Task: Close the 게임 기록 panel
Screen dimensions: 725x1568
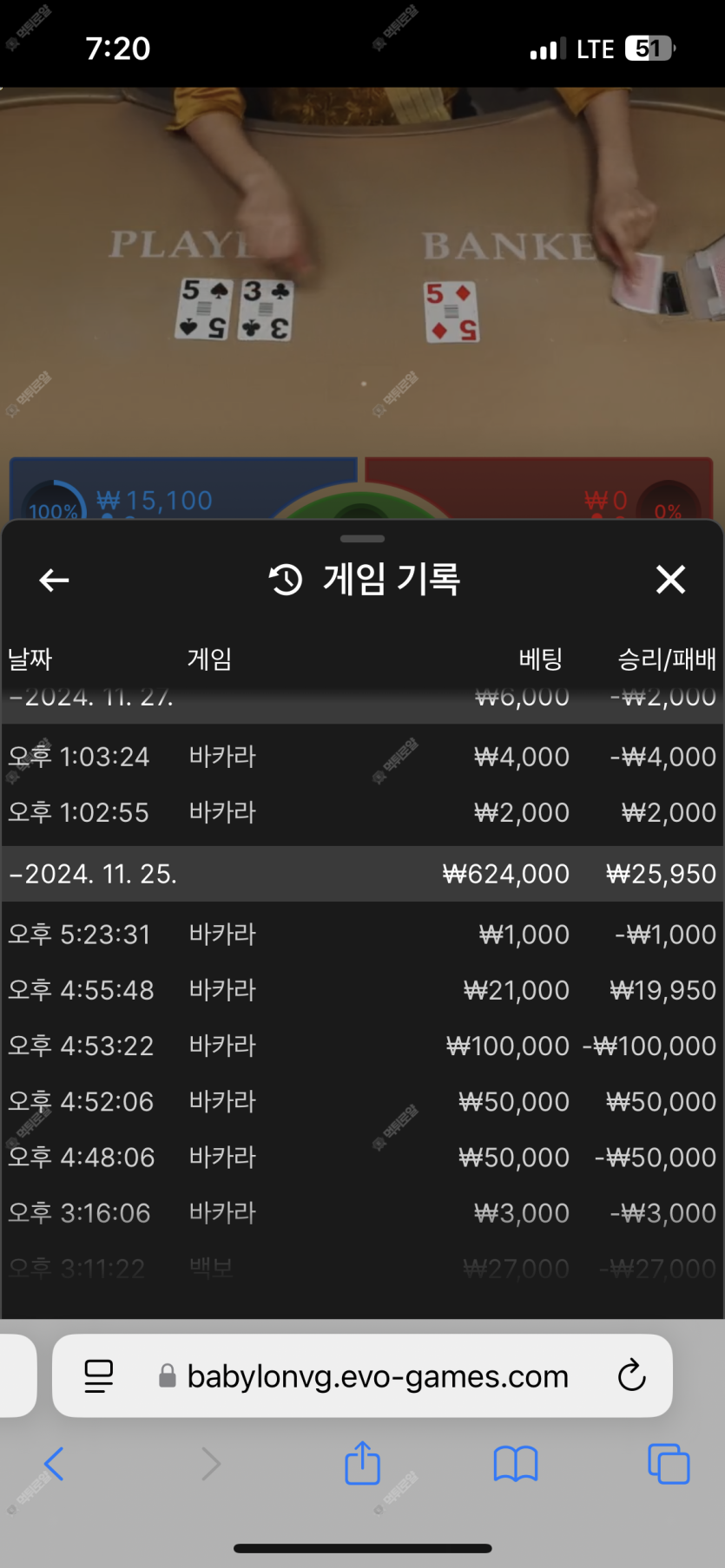Action: pos(670,580)
